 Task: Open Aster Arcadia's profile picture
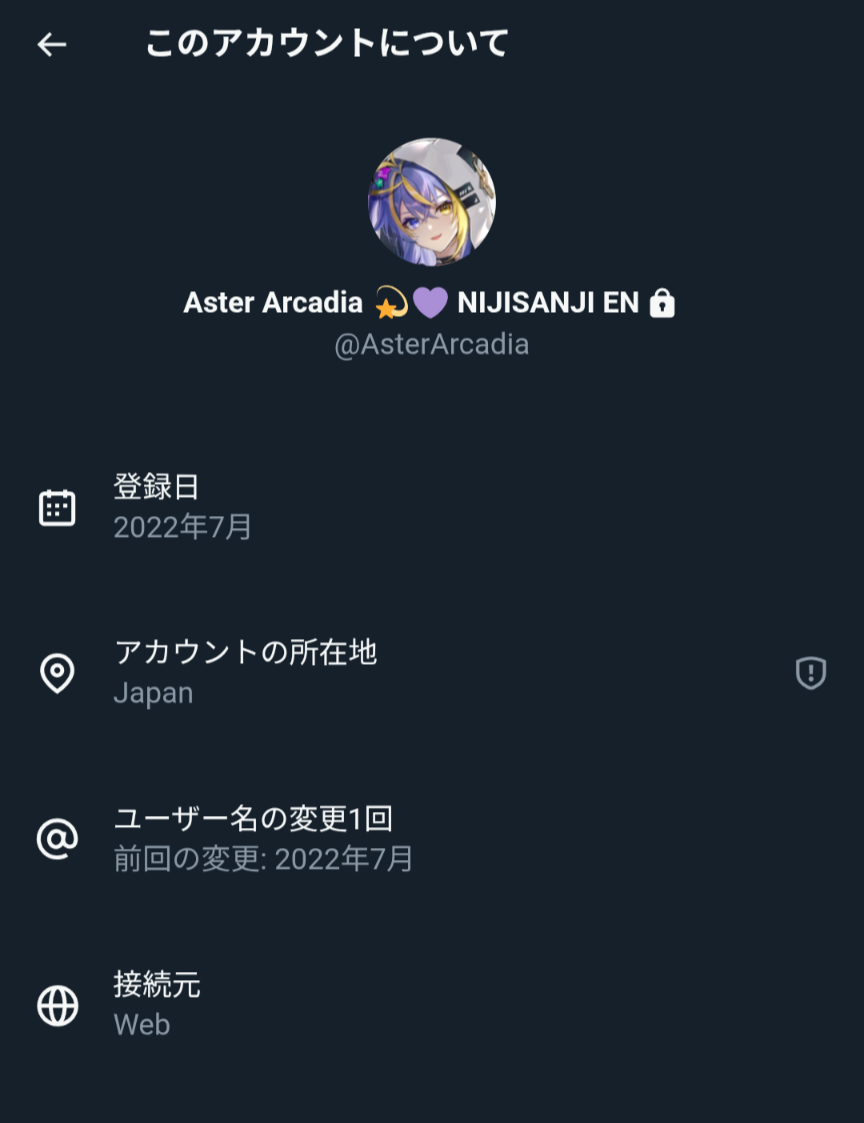pos(431,202)
